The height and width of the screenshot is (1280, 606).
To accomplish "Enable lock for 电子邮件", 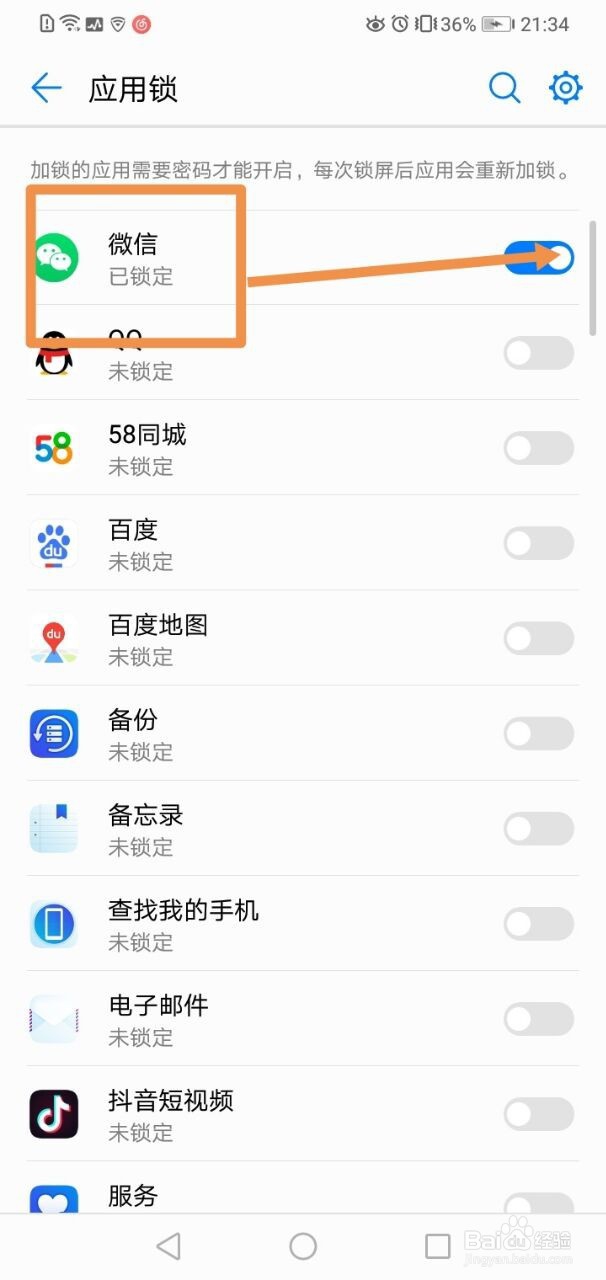I will pos(539,1019).
